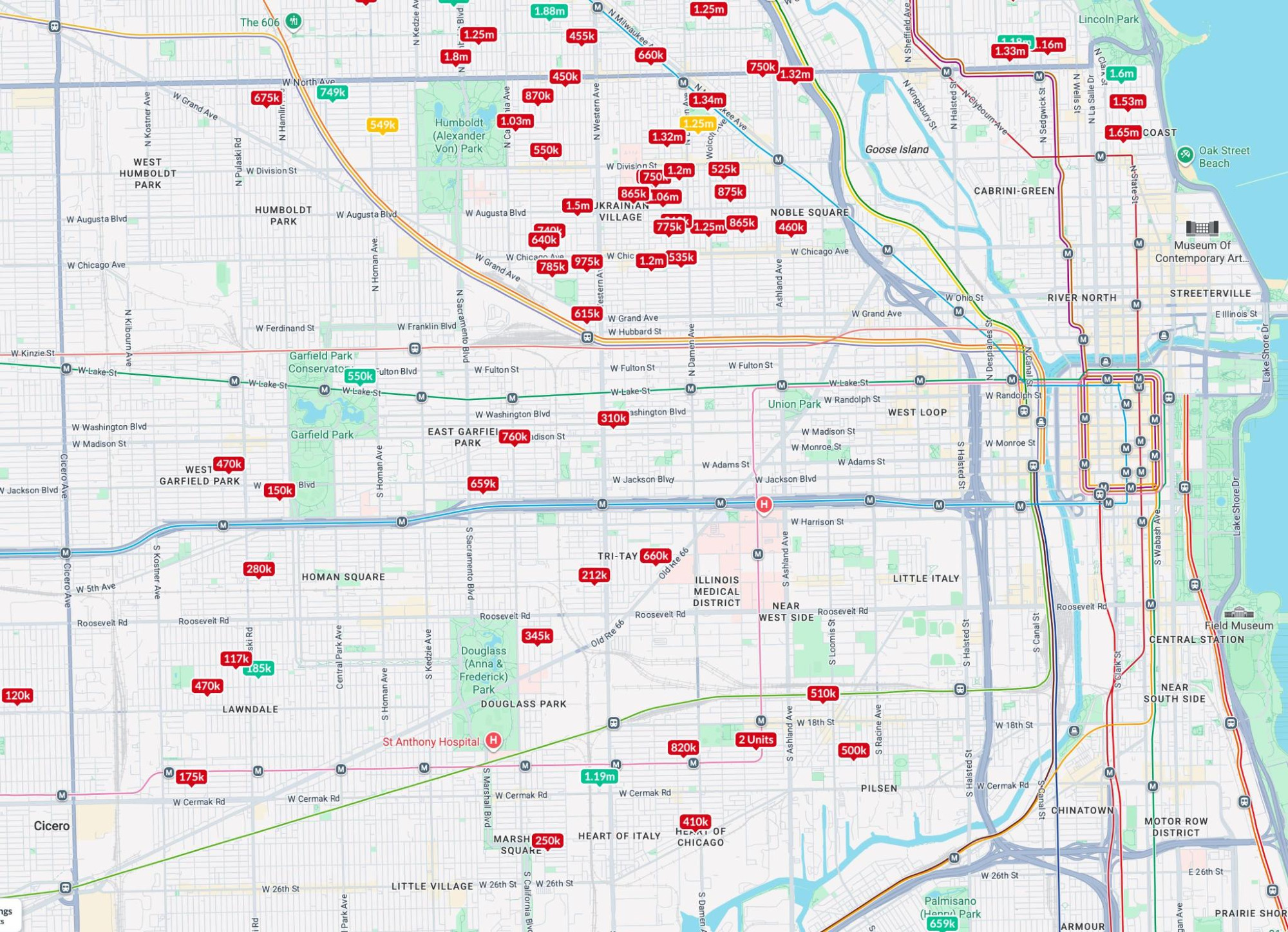Open the 117k listing marker

[235, 658]
